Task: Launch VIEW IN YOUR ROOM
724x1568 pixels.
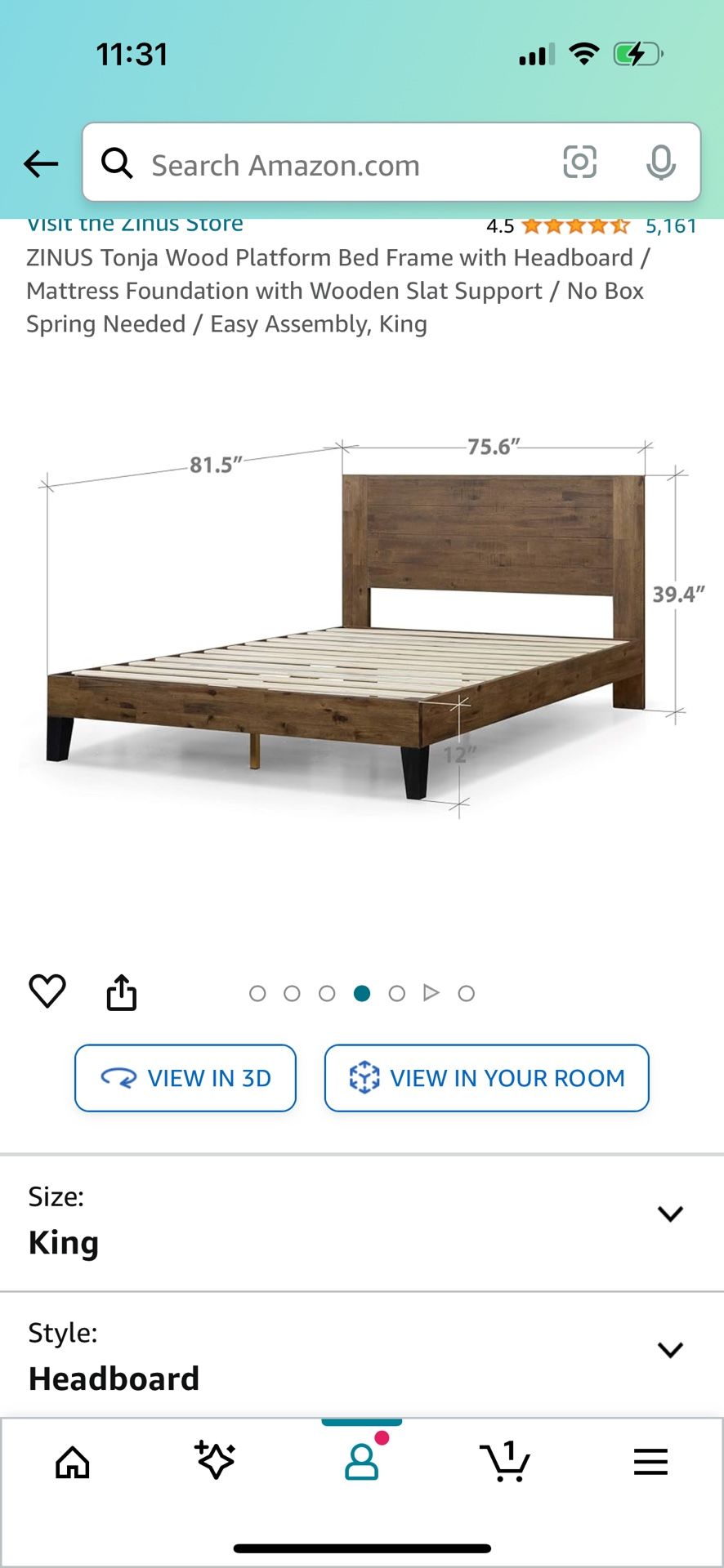Action: click(486, 1078)
